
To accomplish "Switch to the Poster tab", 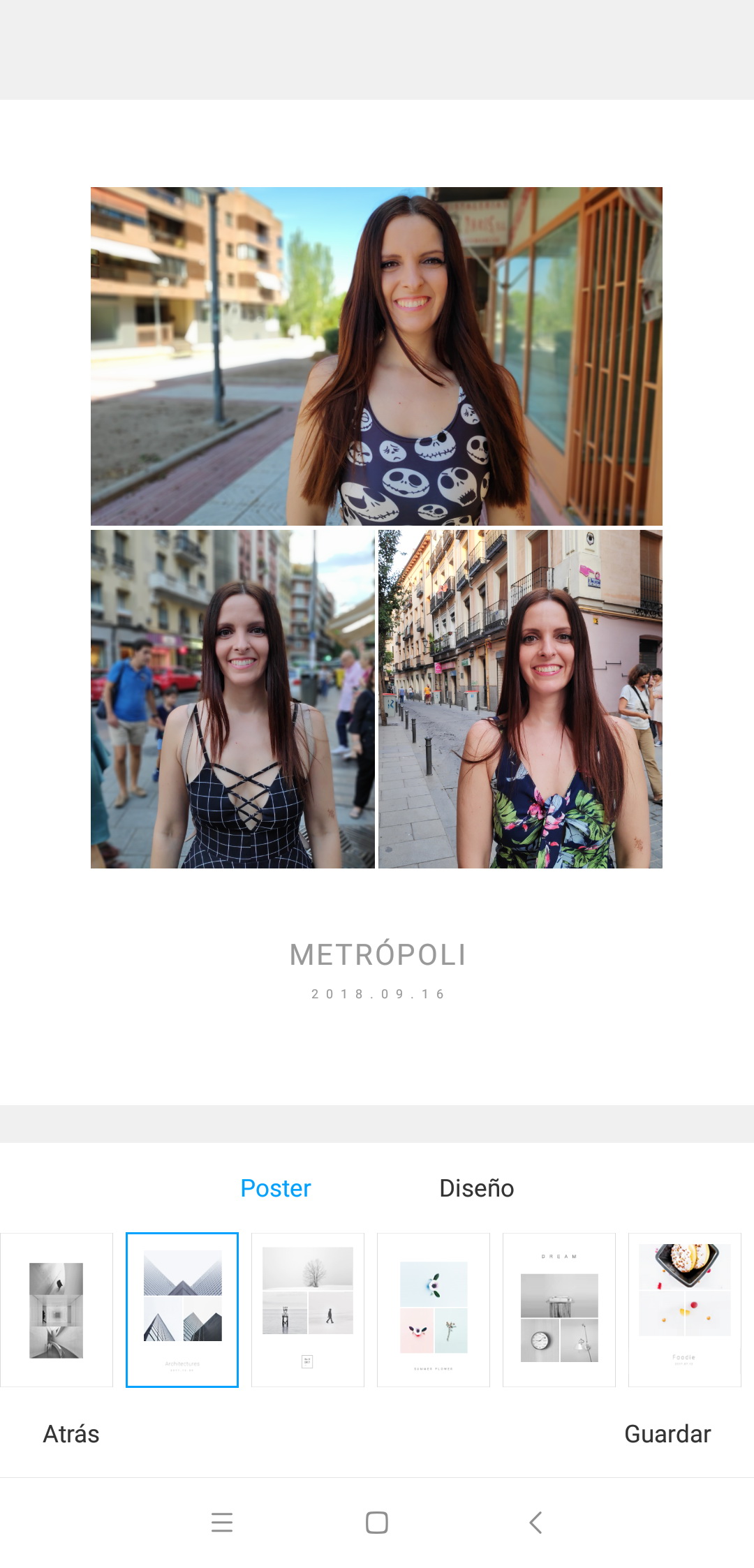I will point(276,1188).
